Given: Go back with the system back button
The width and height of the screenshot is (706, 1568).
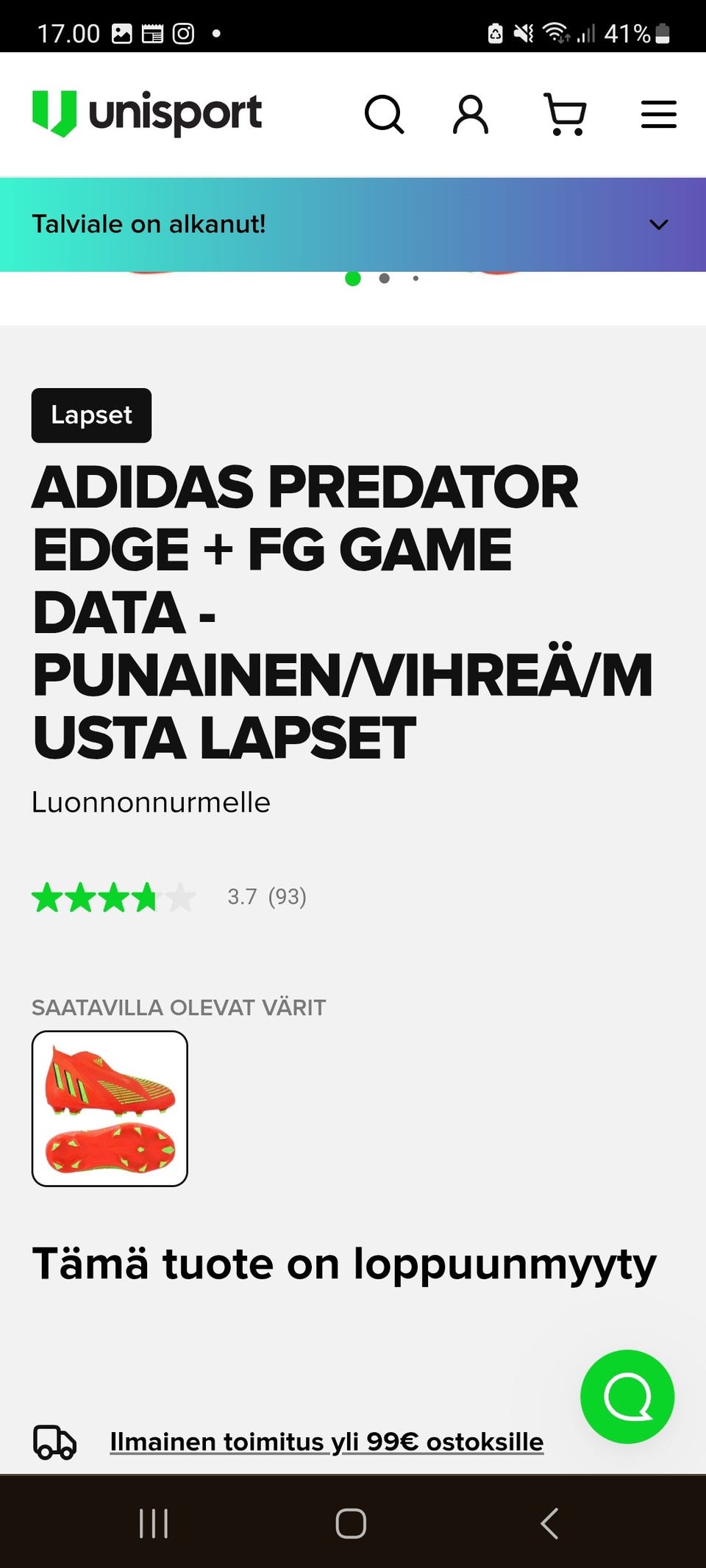Looking at the screenshot, I should 549,1523.
